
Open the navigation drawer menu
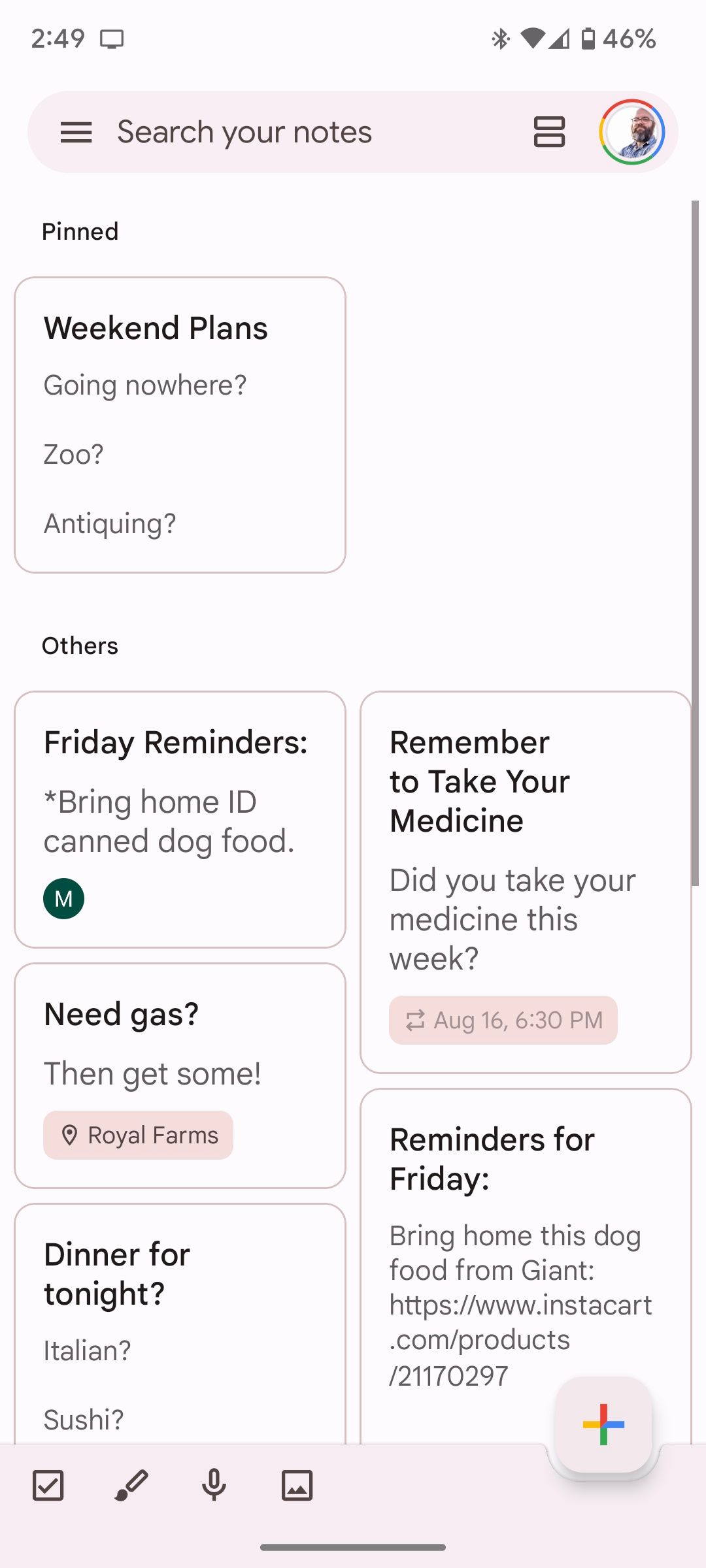coord(76,133)
